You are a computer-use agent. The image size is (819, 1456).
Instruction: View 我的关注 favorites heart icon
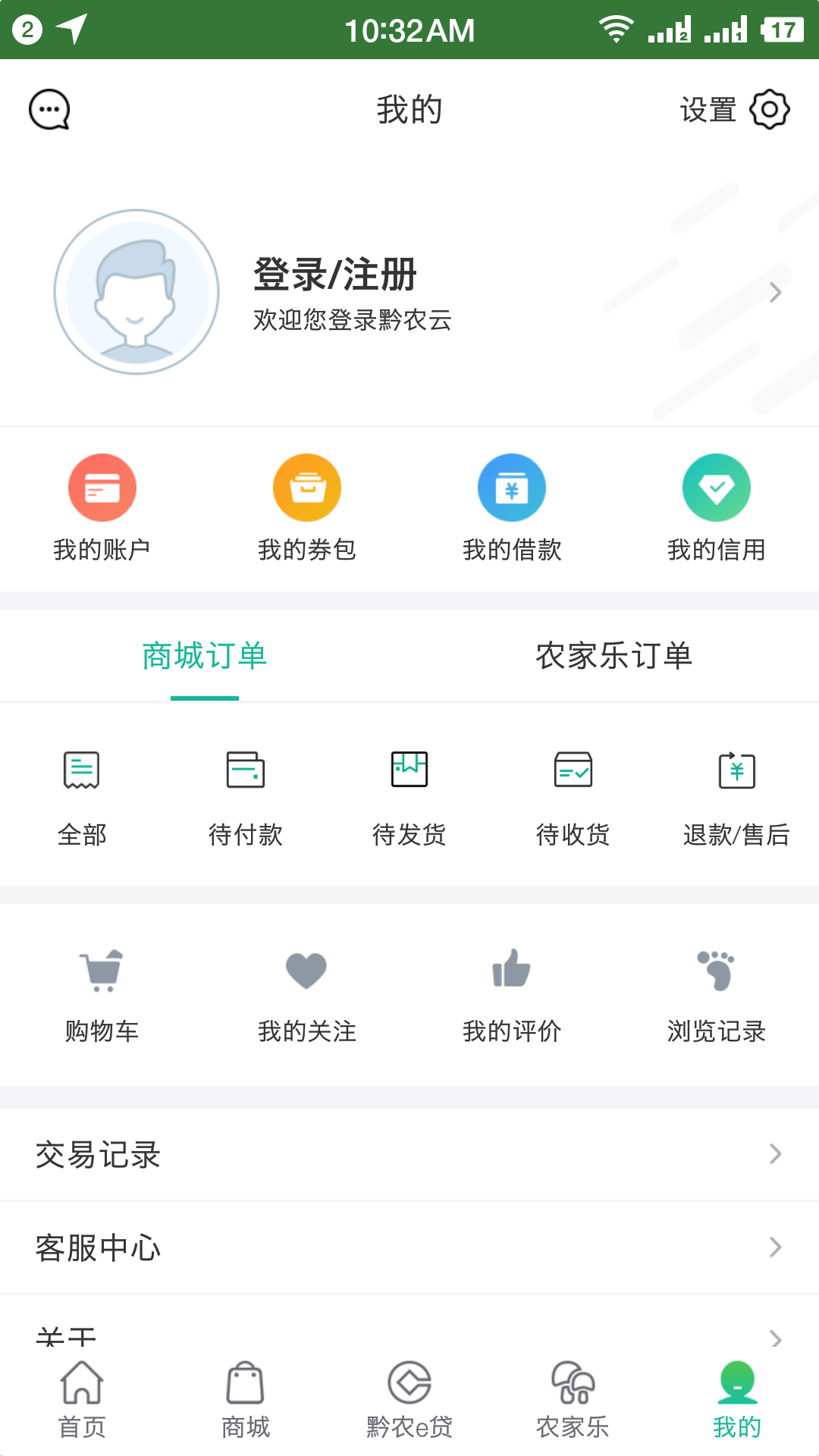point(307,993)
